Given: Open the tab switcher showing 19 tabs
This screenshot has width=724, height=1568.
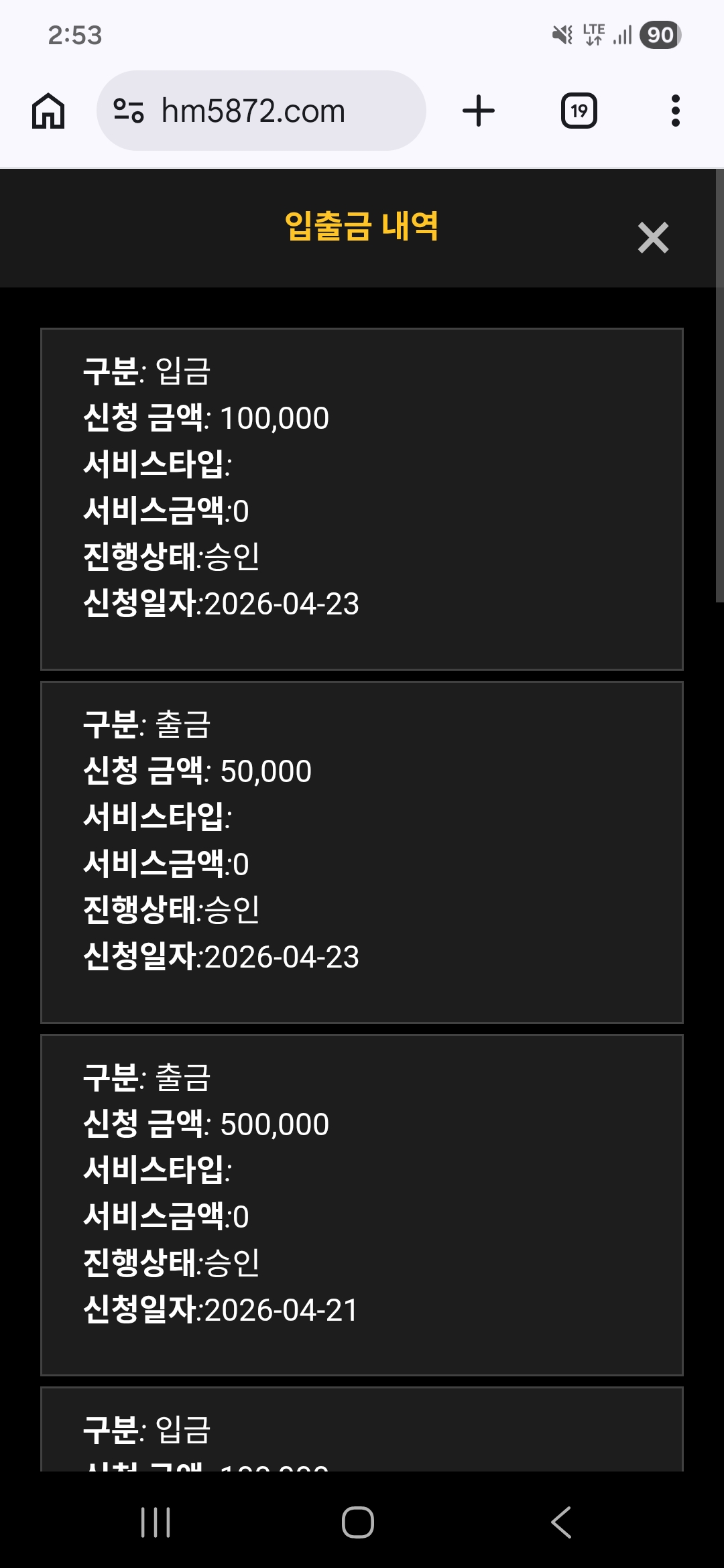Looking at the screenshot, I should tap(579, 111).
